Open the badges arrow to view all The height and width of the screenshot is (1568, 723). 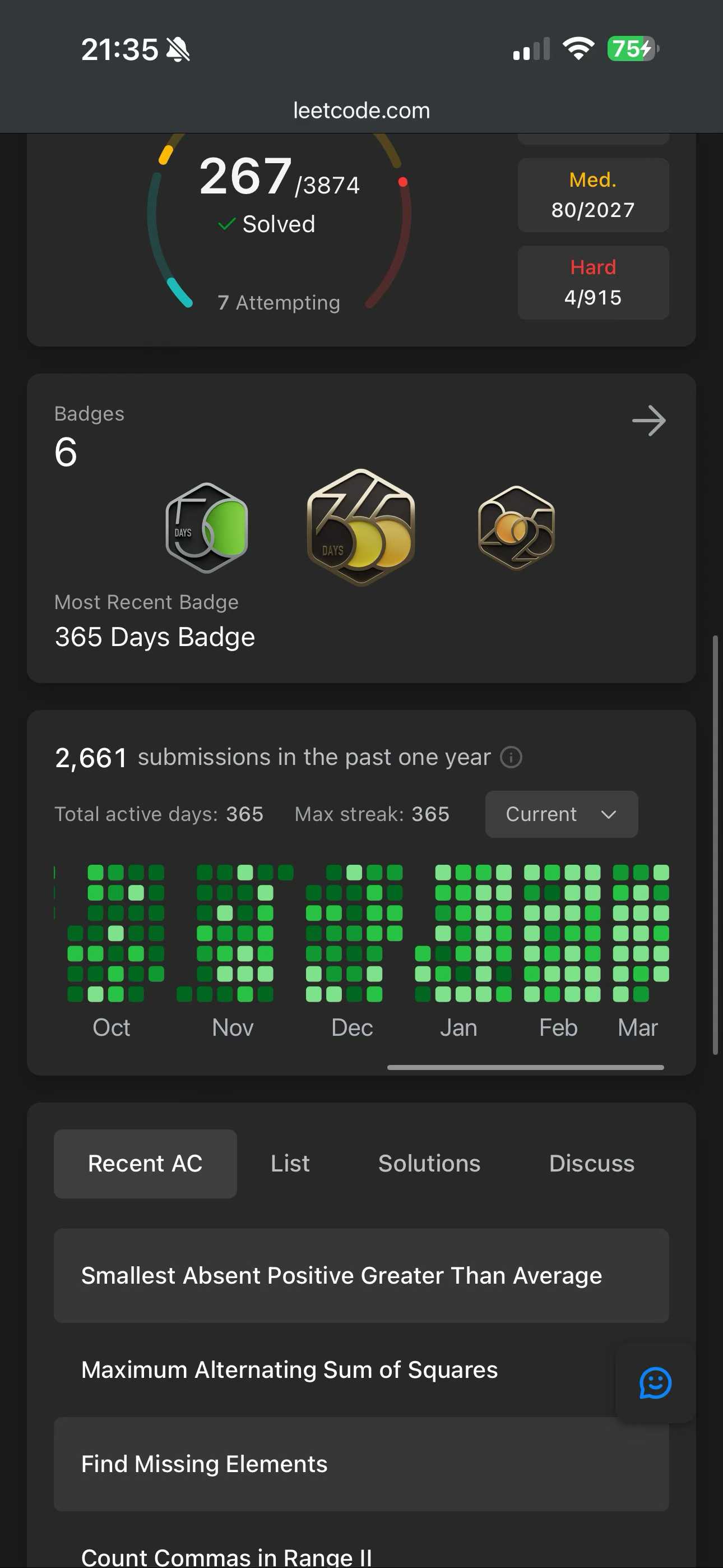[x=648, y=421]
